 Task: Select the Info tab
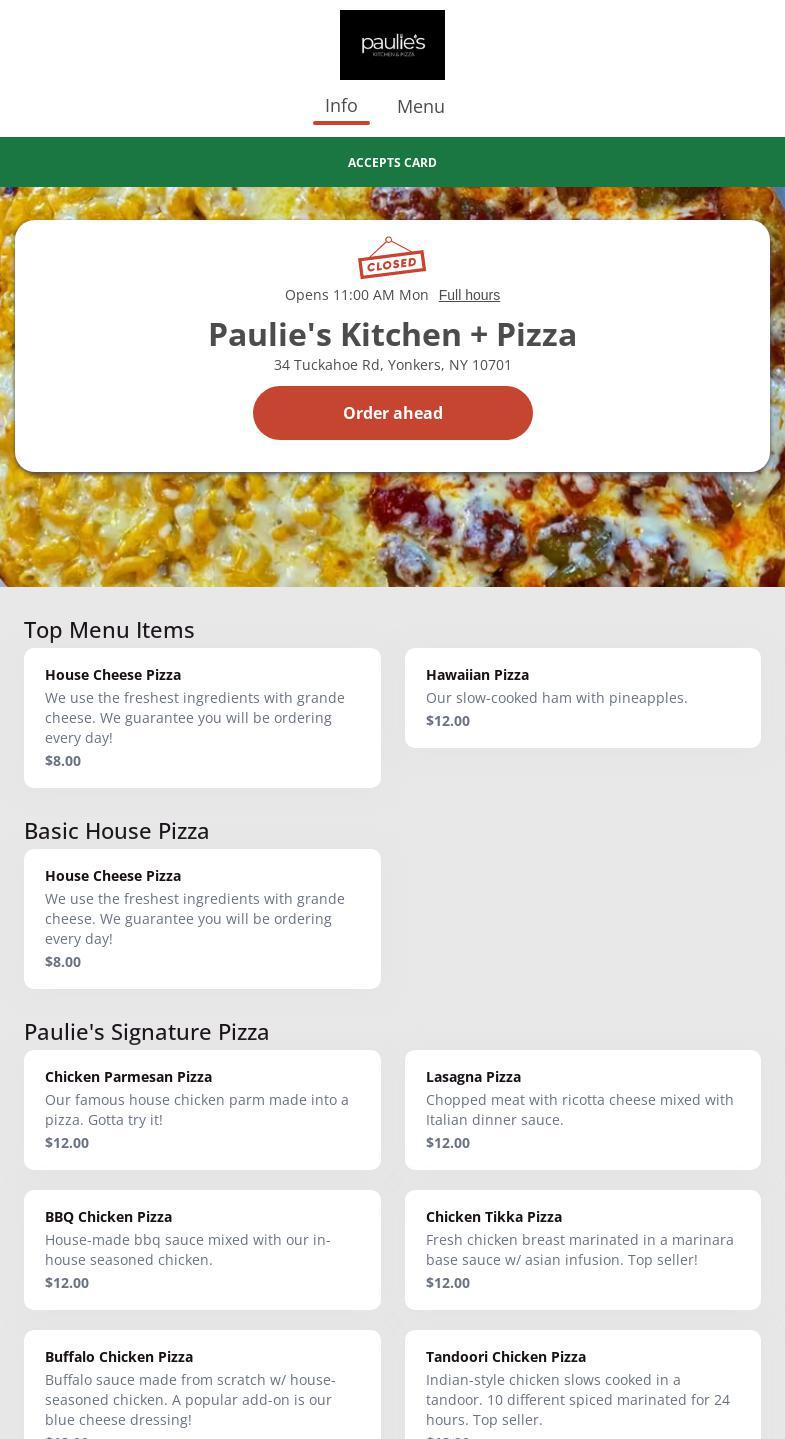point(341,106)
